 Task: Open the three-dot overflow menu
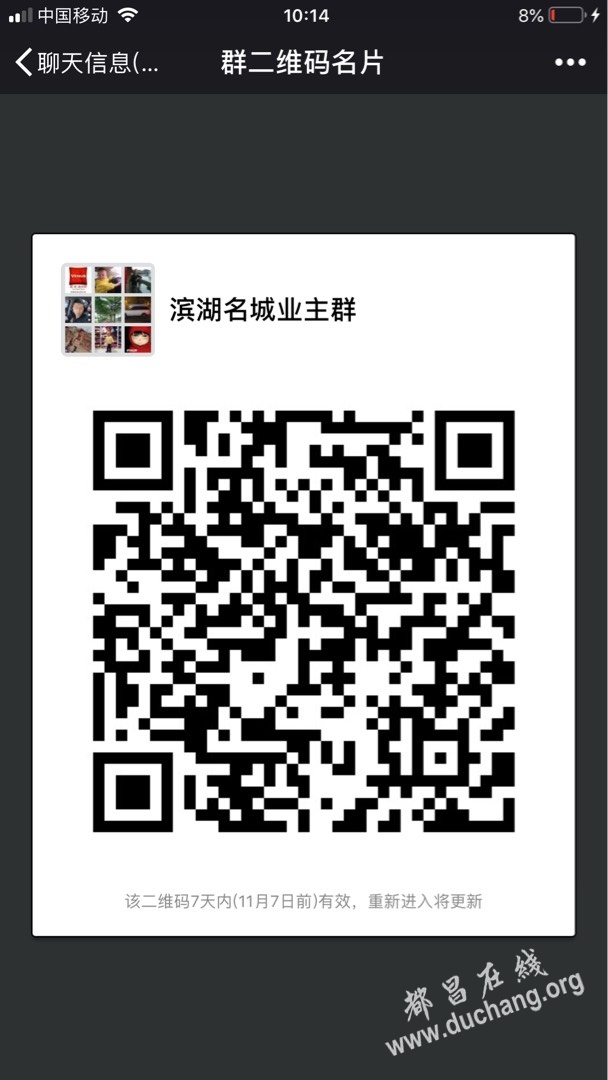pos(570,62)
